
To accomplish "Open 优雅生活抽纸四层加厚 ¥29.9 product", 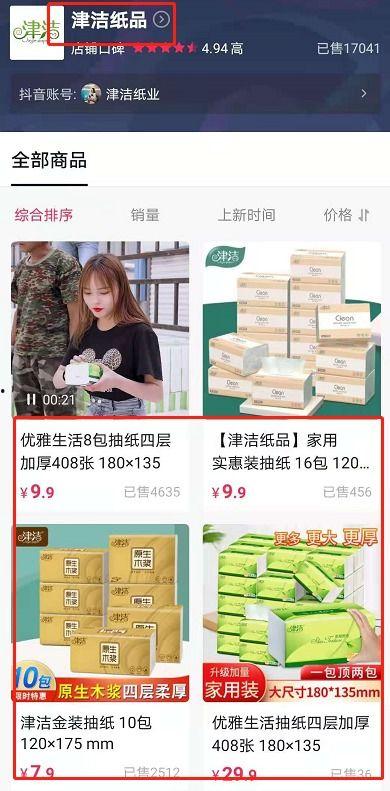I will 292,651.
